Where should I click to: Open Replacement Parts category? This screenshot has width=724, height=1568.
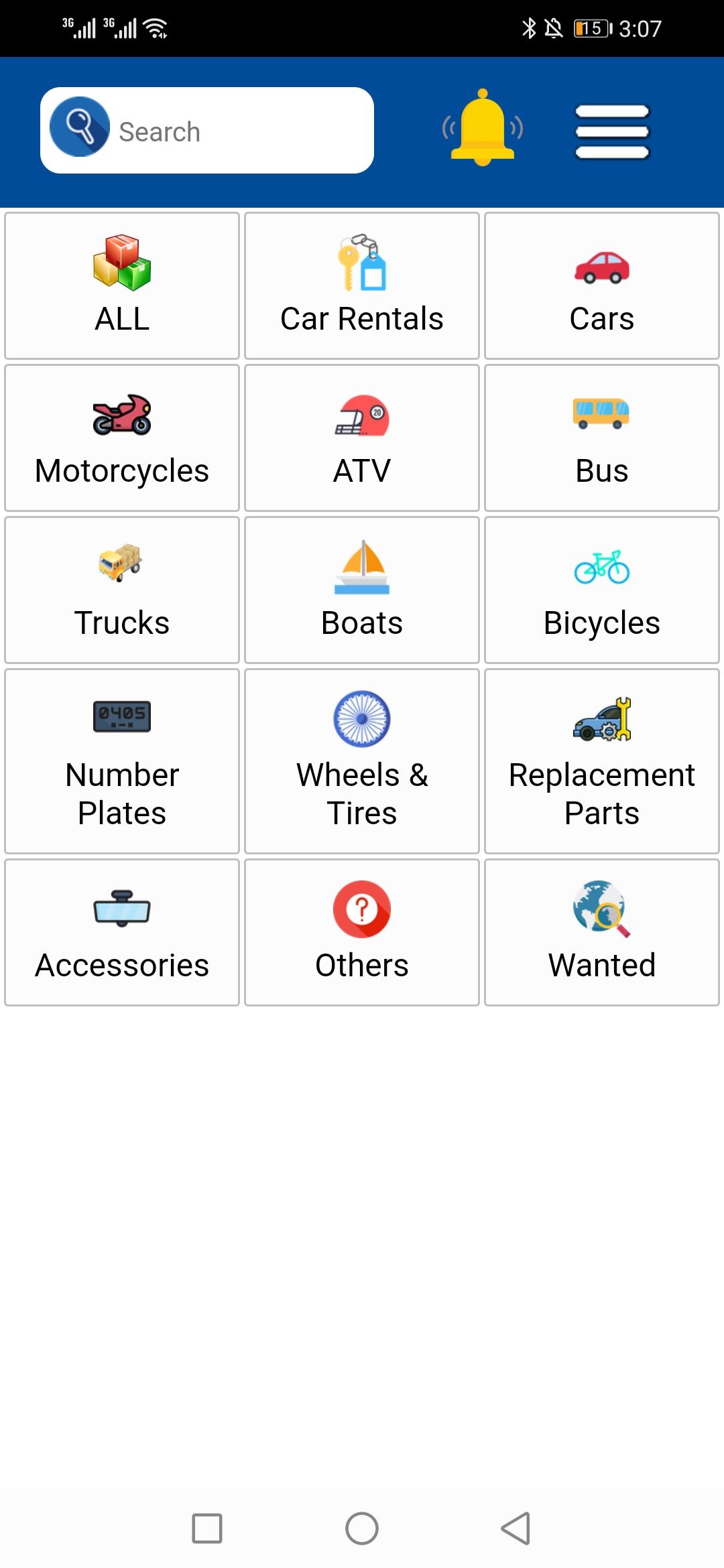click(x=602, y=761)
